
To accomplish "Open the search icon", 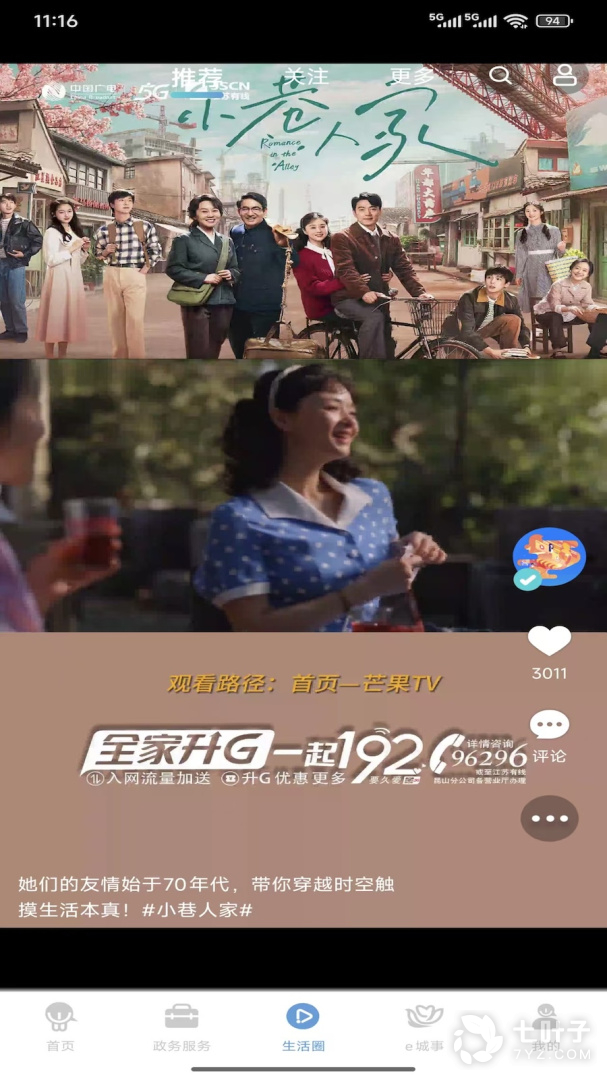I will [500, 75].
